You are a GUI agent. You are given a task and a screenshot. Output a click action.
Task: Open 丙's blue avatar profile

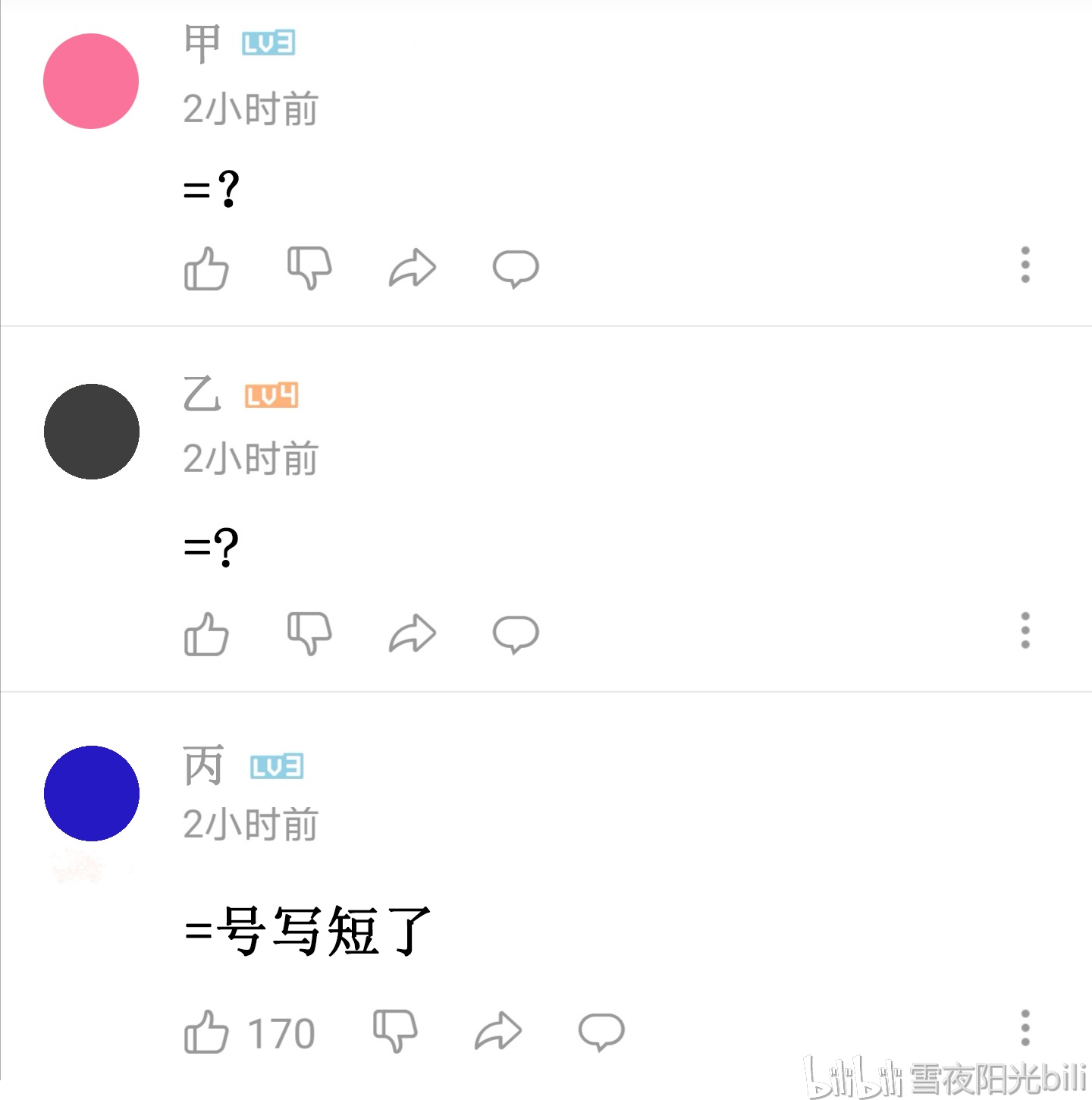pos(91,794)
